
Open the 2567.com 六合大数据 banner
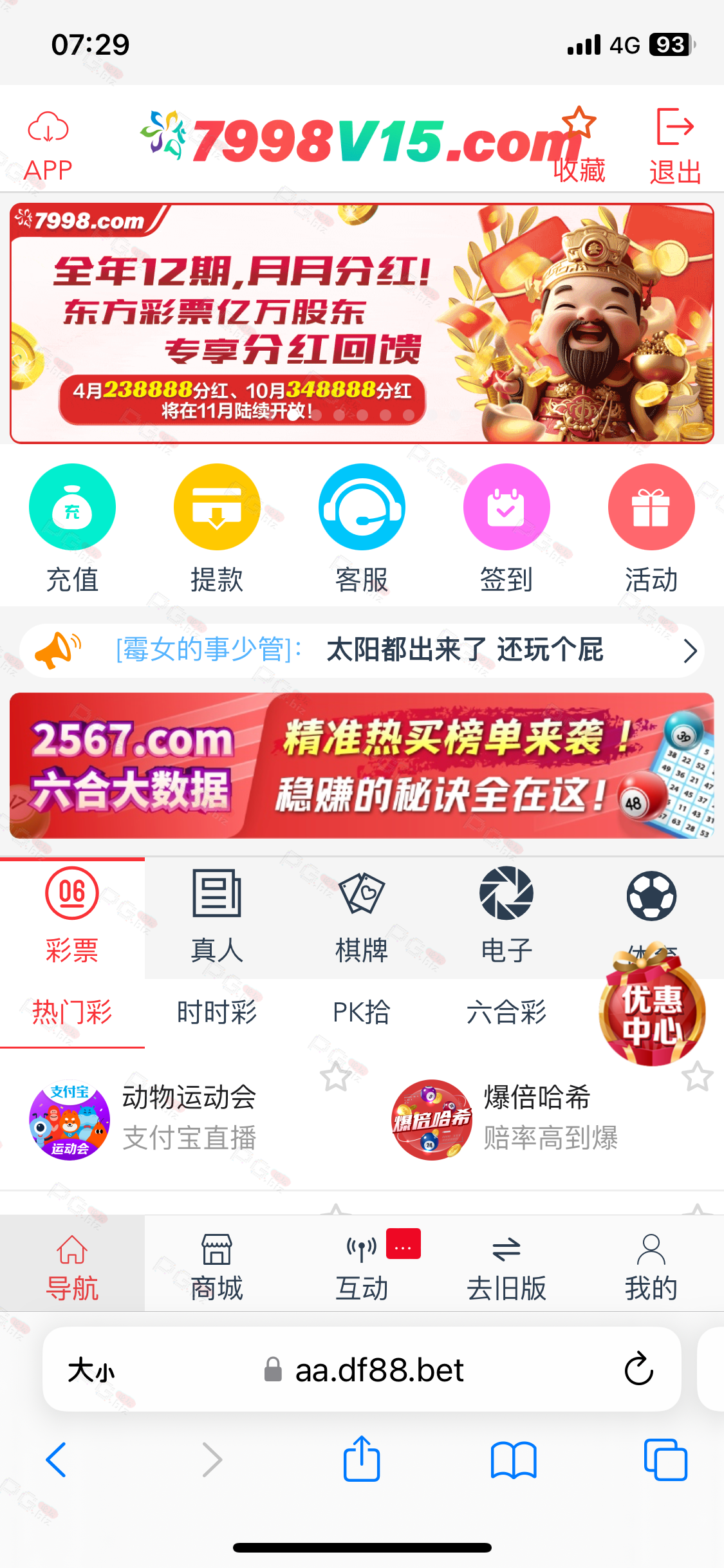362,765
